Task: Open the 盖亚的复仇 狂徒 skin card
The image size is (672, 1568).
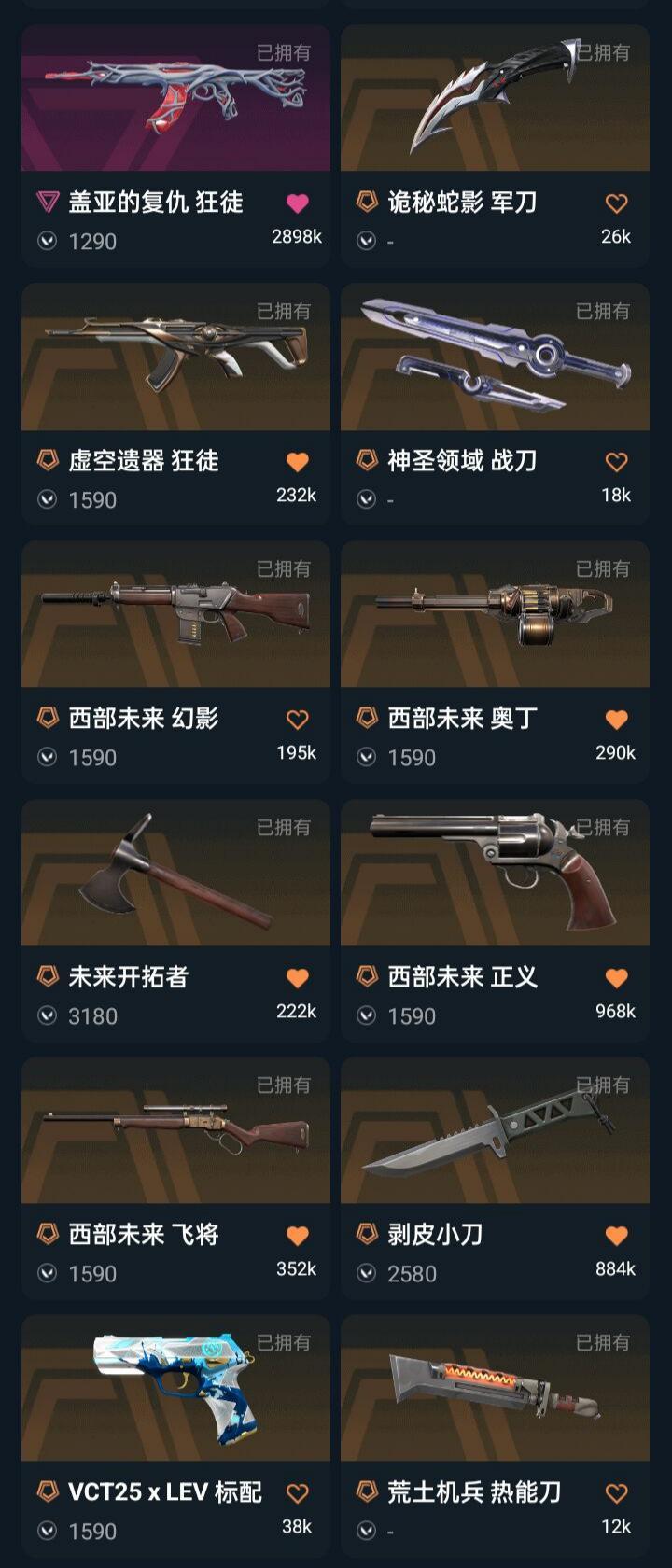Action: click(175, 101)
